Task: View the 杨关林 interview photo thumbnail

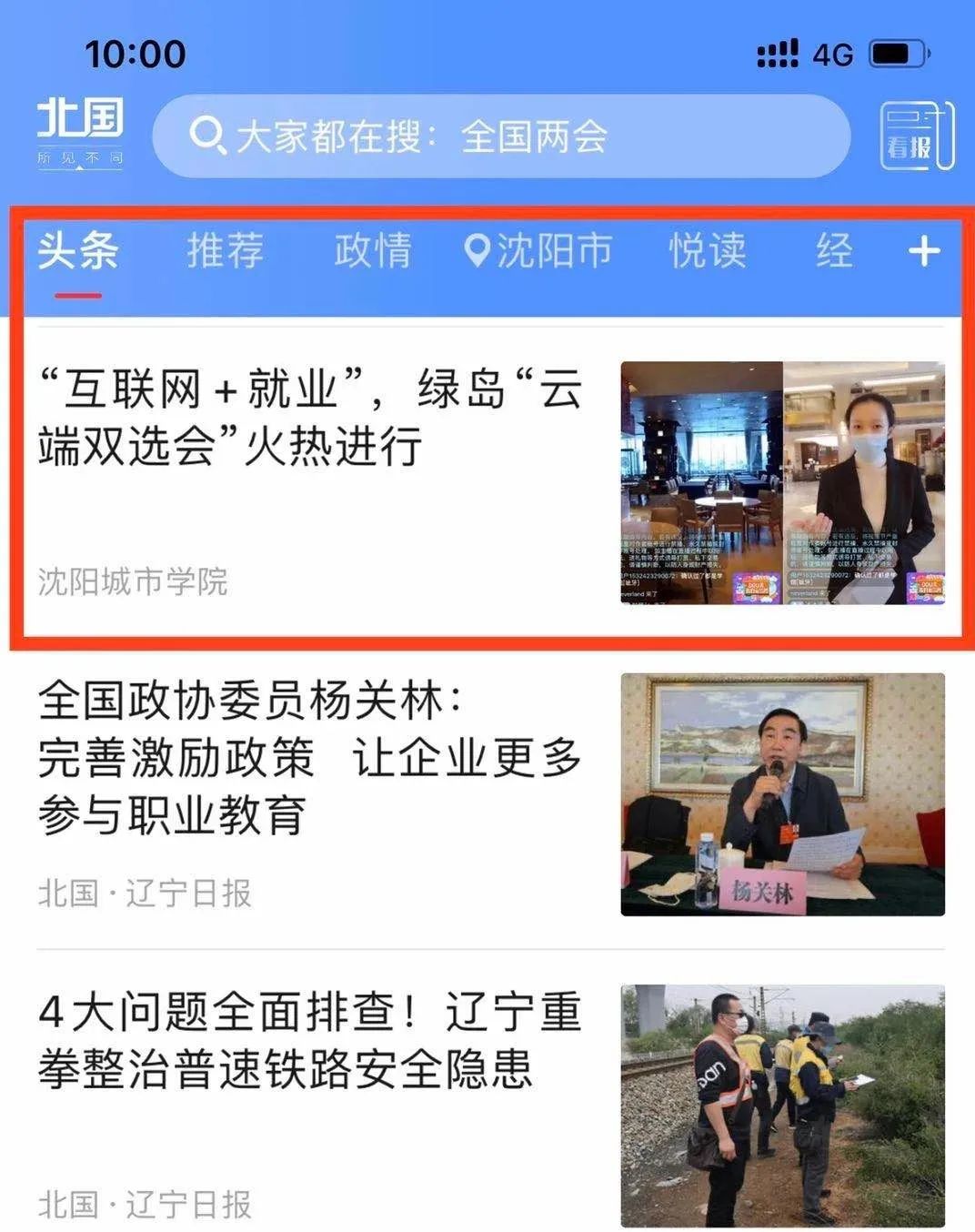Action: point(782,793)
